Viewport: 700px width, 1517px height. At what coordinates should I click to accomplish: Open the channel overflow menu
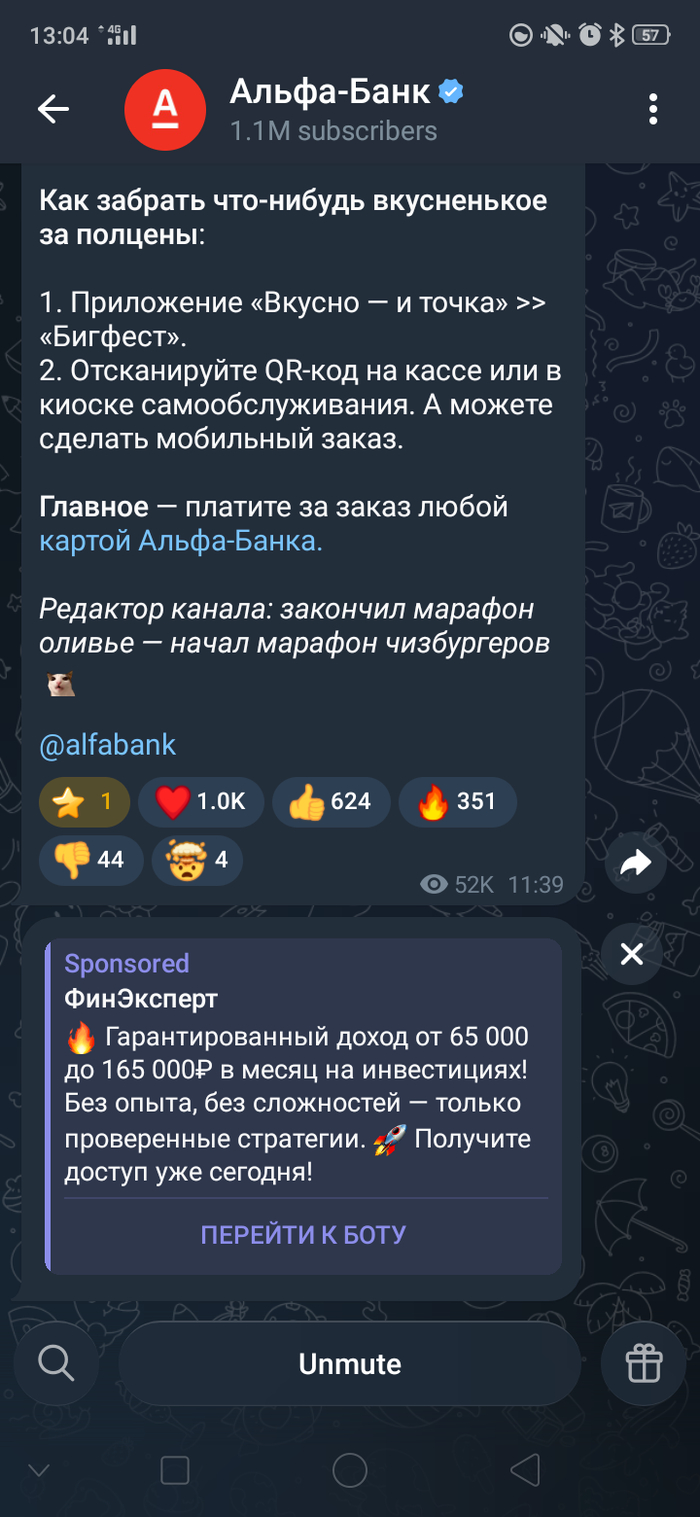click(x=653, y=109)
